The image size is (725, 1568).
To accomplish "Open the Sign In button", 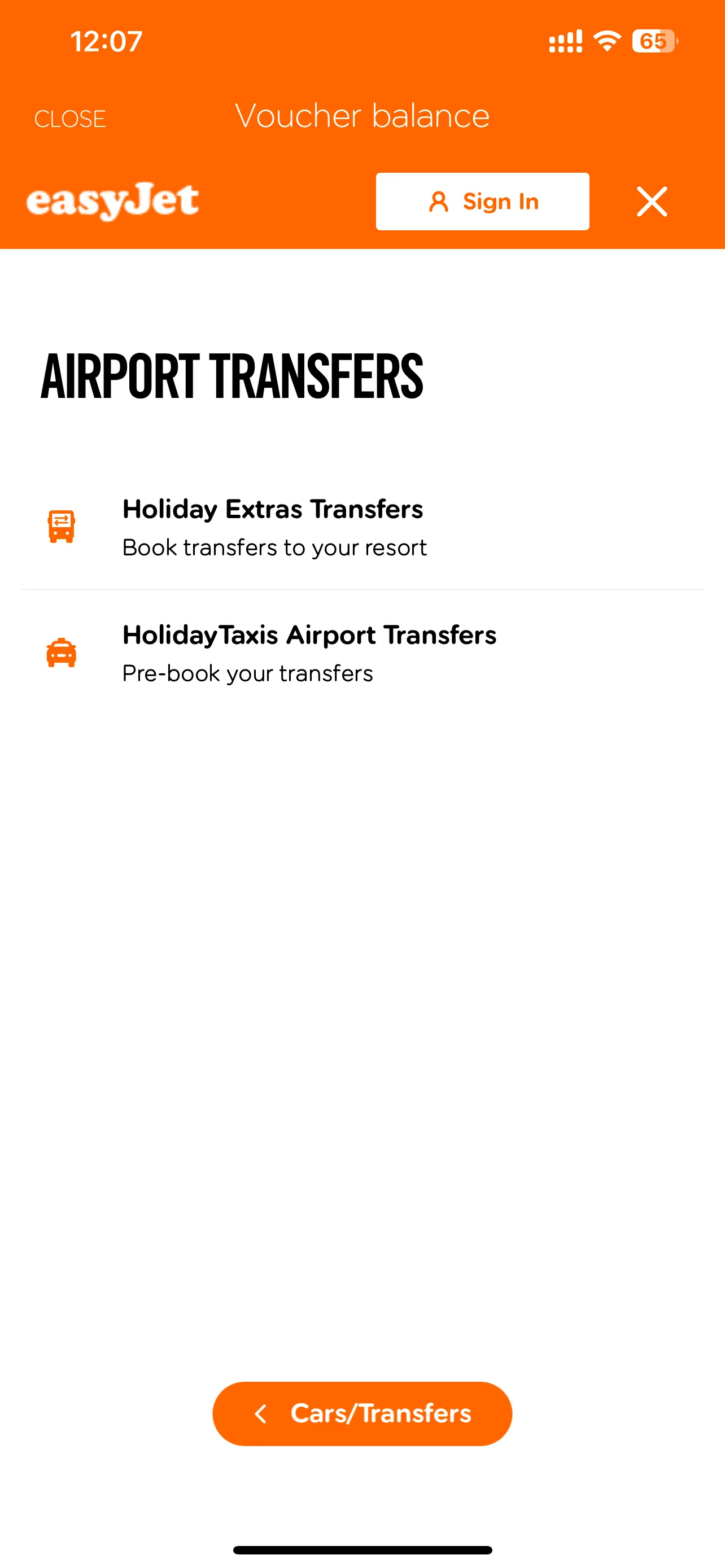I will pyautogui.click(x=482, y=202).
